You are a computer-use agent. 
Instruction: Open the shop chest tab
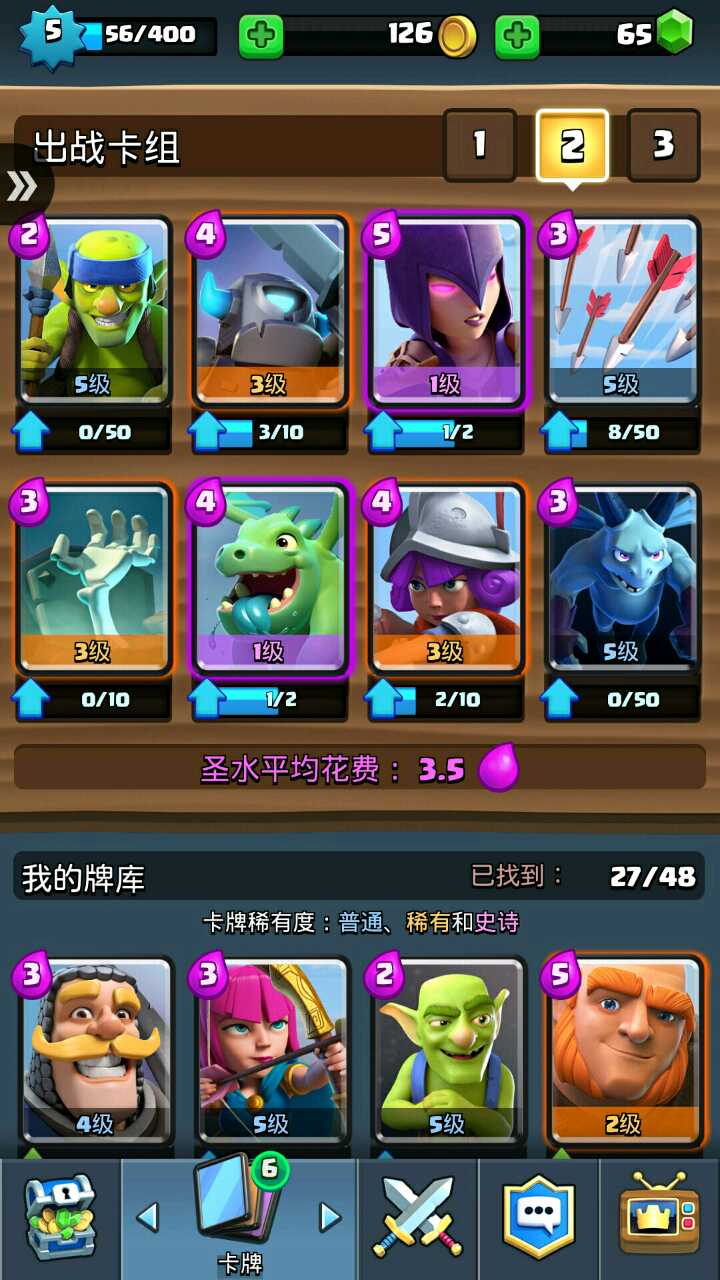tap(60, 1218)
